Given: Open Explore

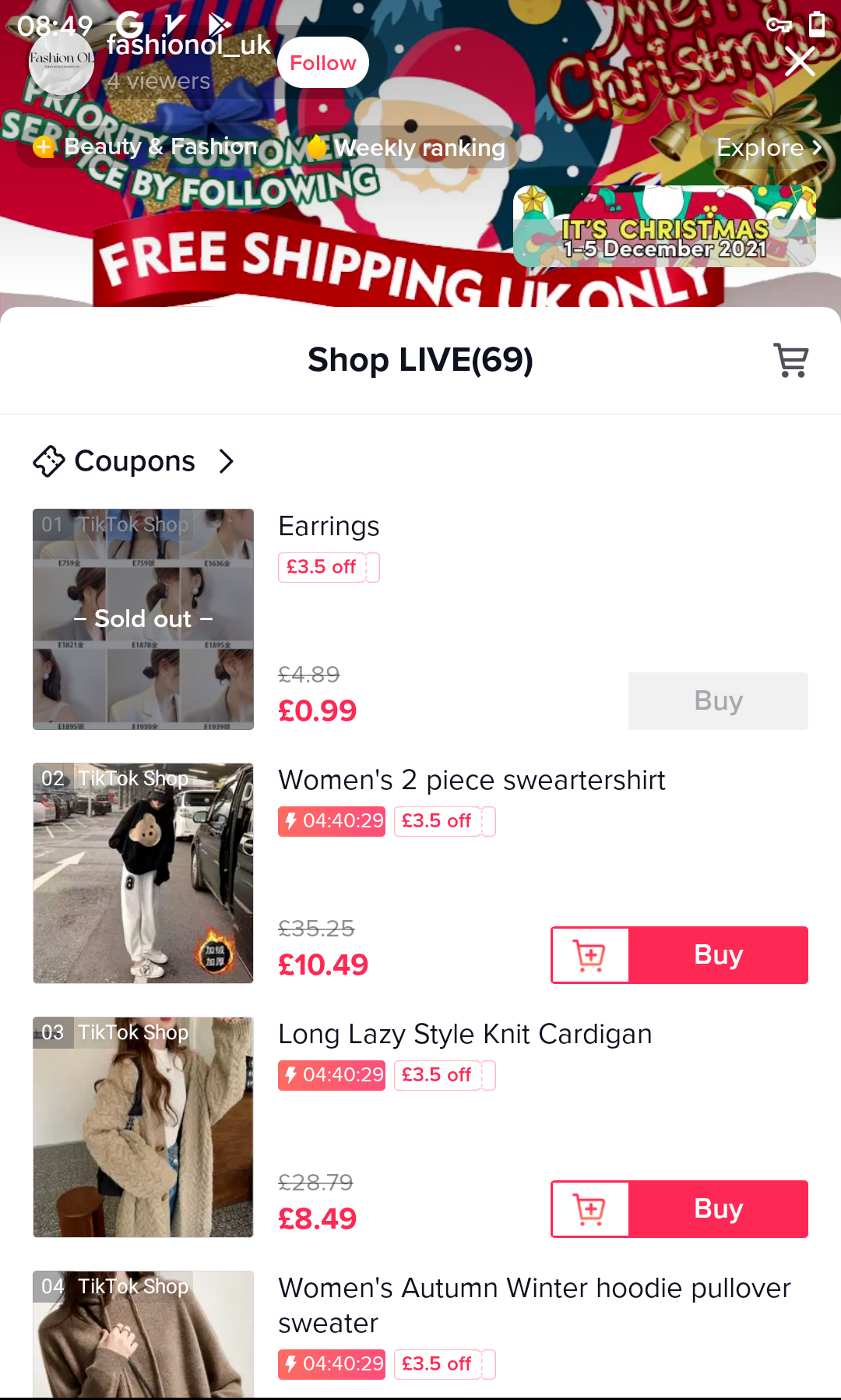Looking at the screenshot, I should pos(768,147).
